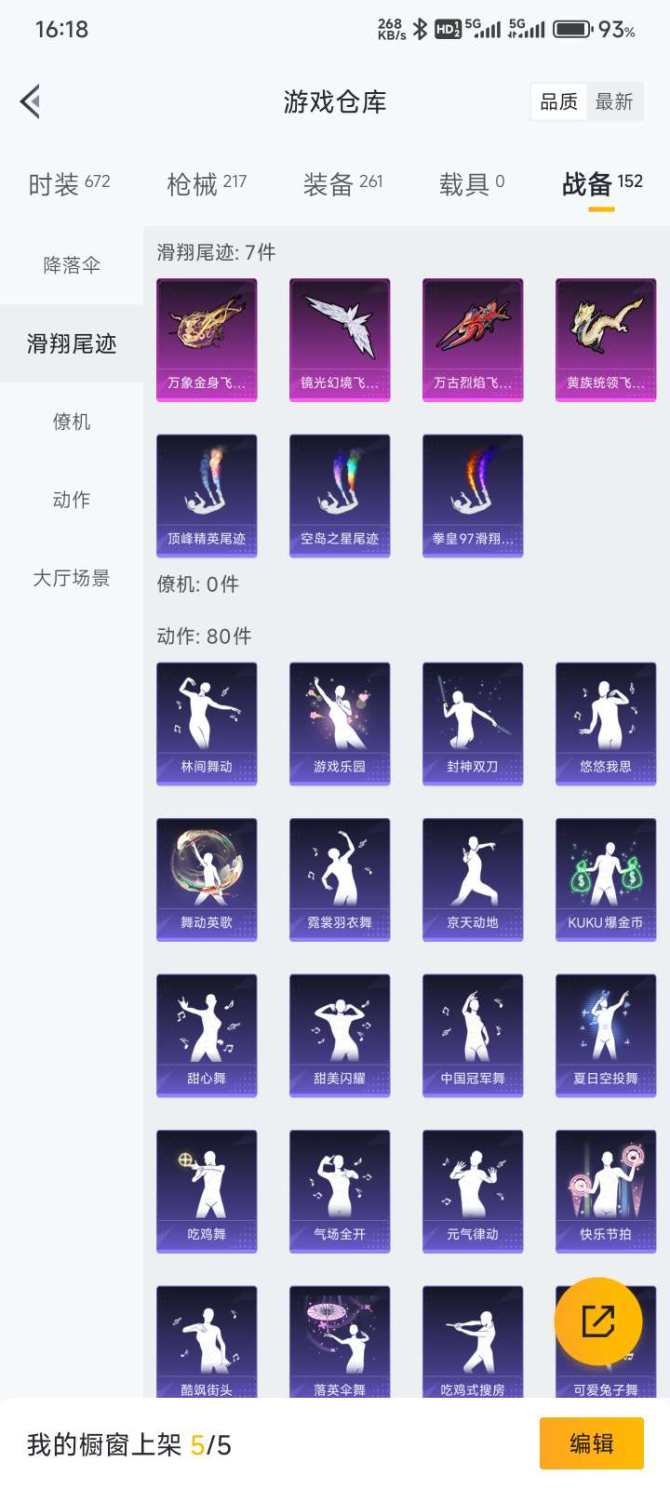Switch to the 时装 tab

[69, 184]
